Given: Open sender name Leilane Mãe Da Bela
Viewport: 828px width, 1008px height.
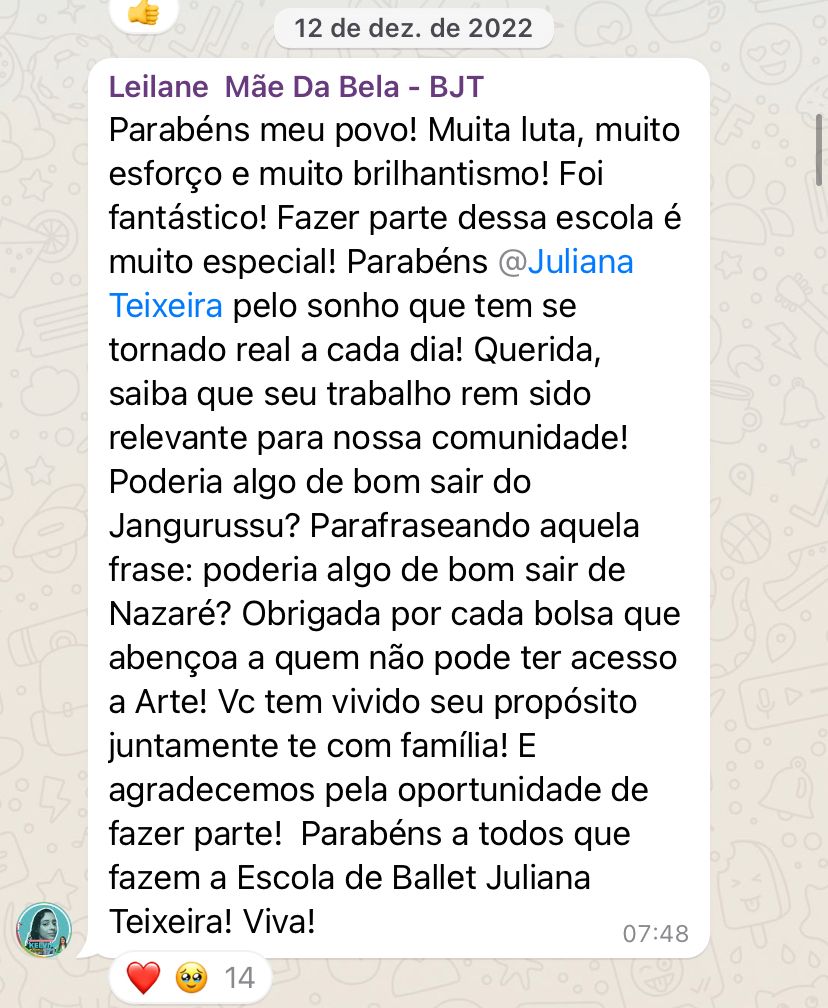Looking at the screenshot, I should 295,87.
